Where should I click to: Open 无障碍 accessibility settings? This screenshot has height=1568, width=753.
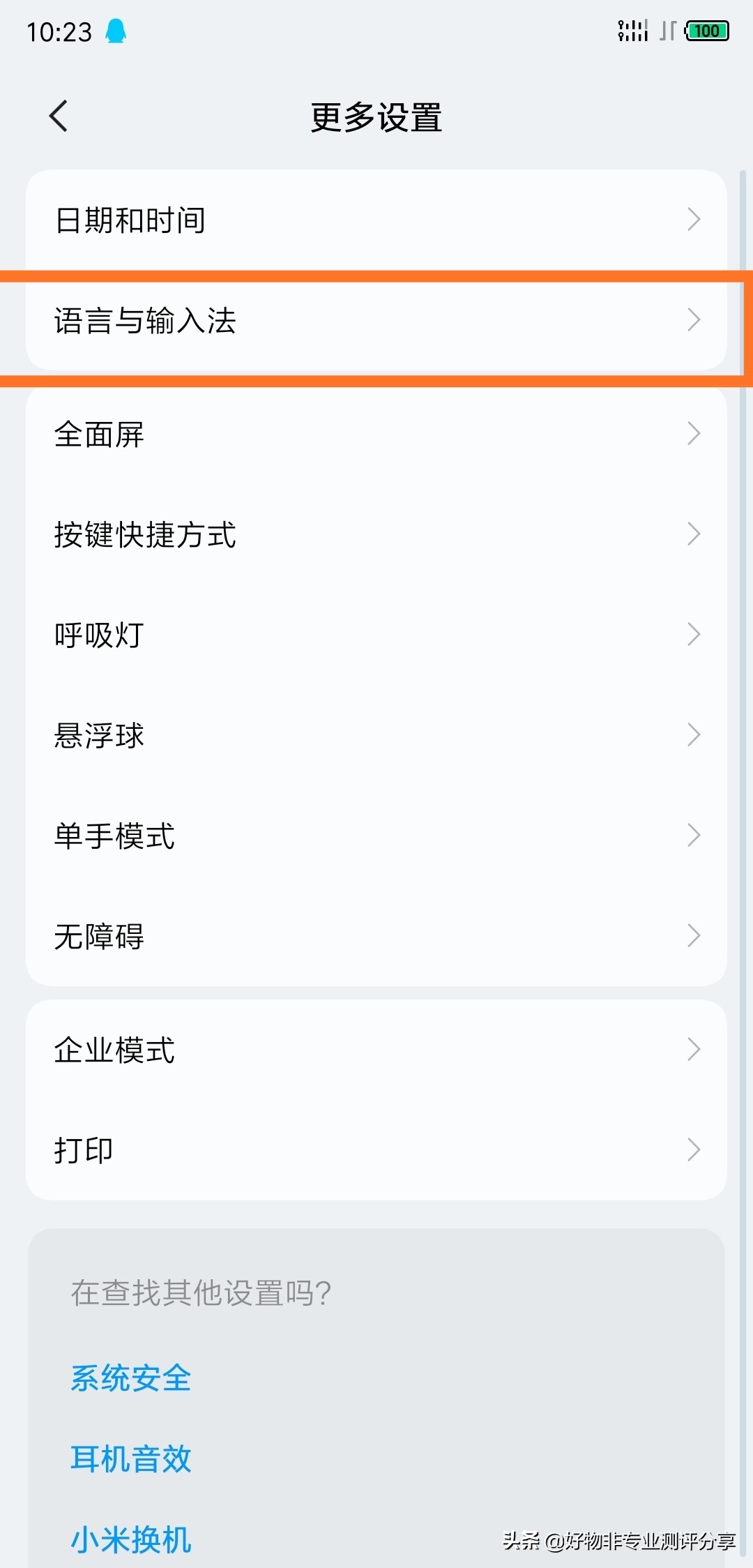pyautogui.click(x=376, y=936)
